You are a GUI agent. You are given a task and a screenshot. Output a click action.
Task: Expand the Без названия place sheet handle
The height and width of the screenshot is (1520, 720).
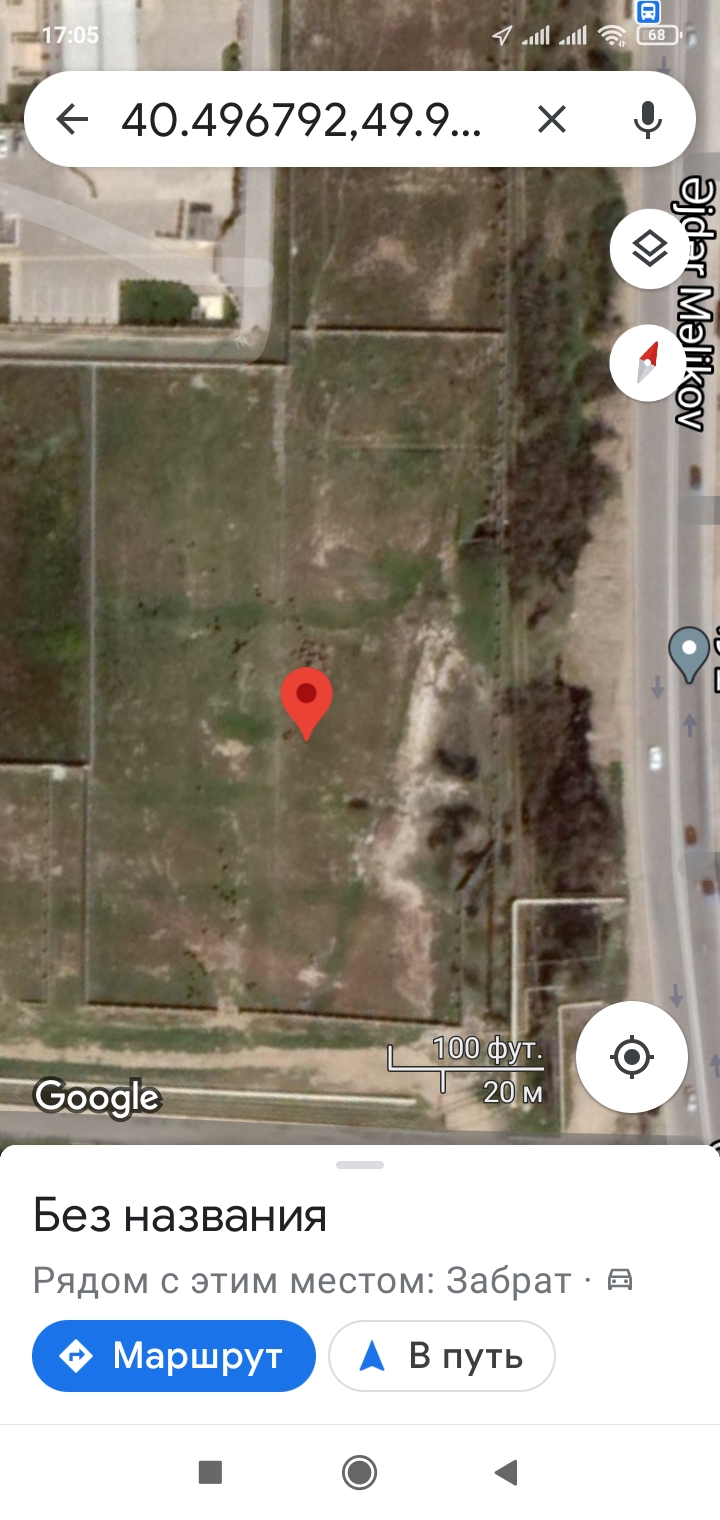(360, 1165)
